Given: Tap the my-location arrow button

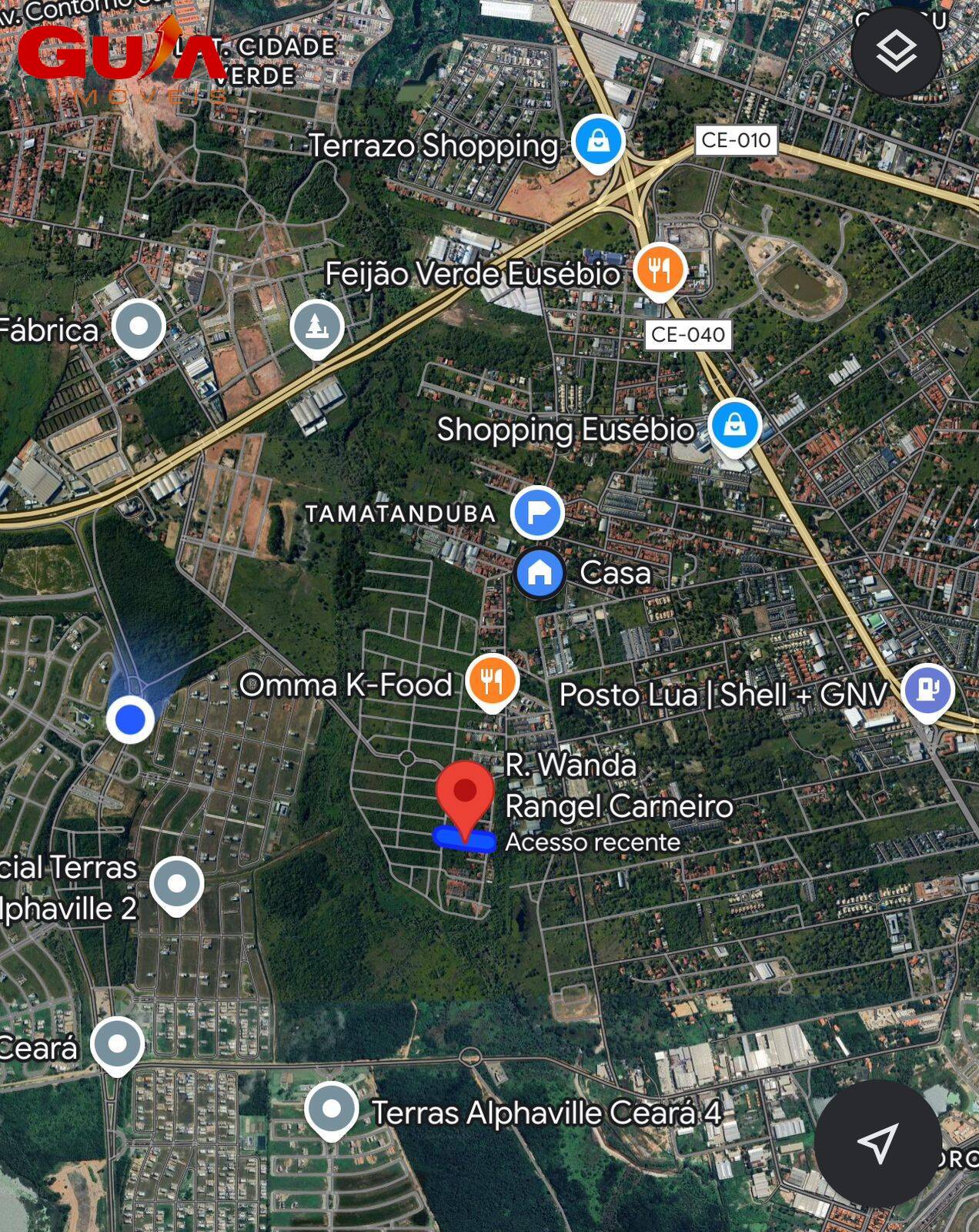Looking at the screenshot, I should point(877,1143).
